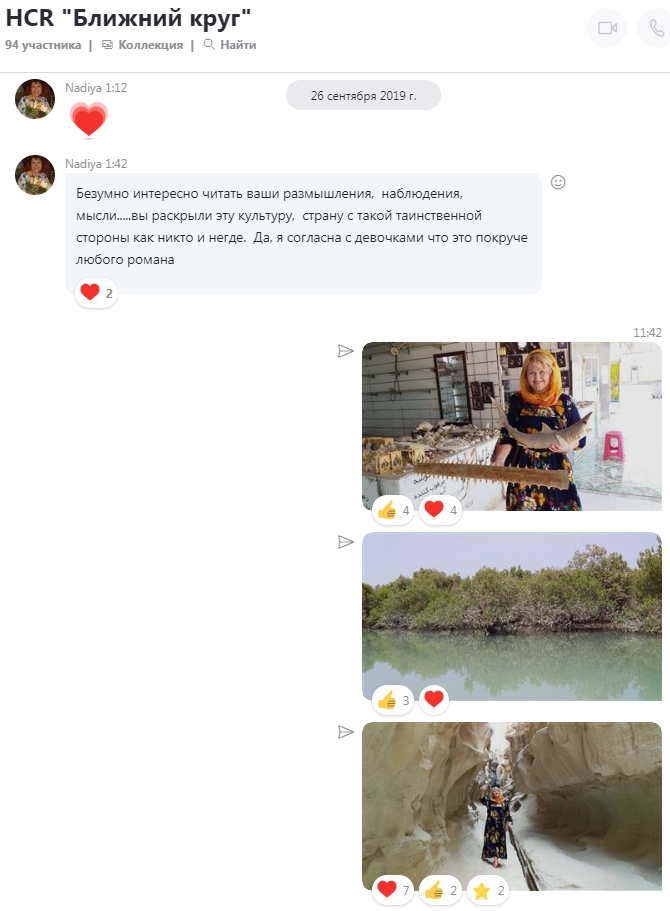Forward the mangrove river photo
Image resolution: width=670 pixels, height=911 pixels.
[346, 542]
